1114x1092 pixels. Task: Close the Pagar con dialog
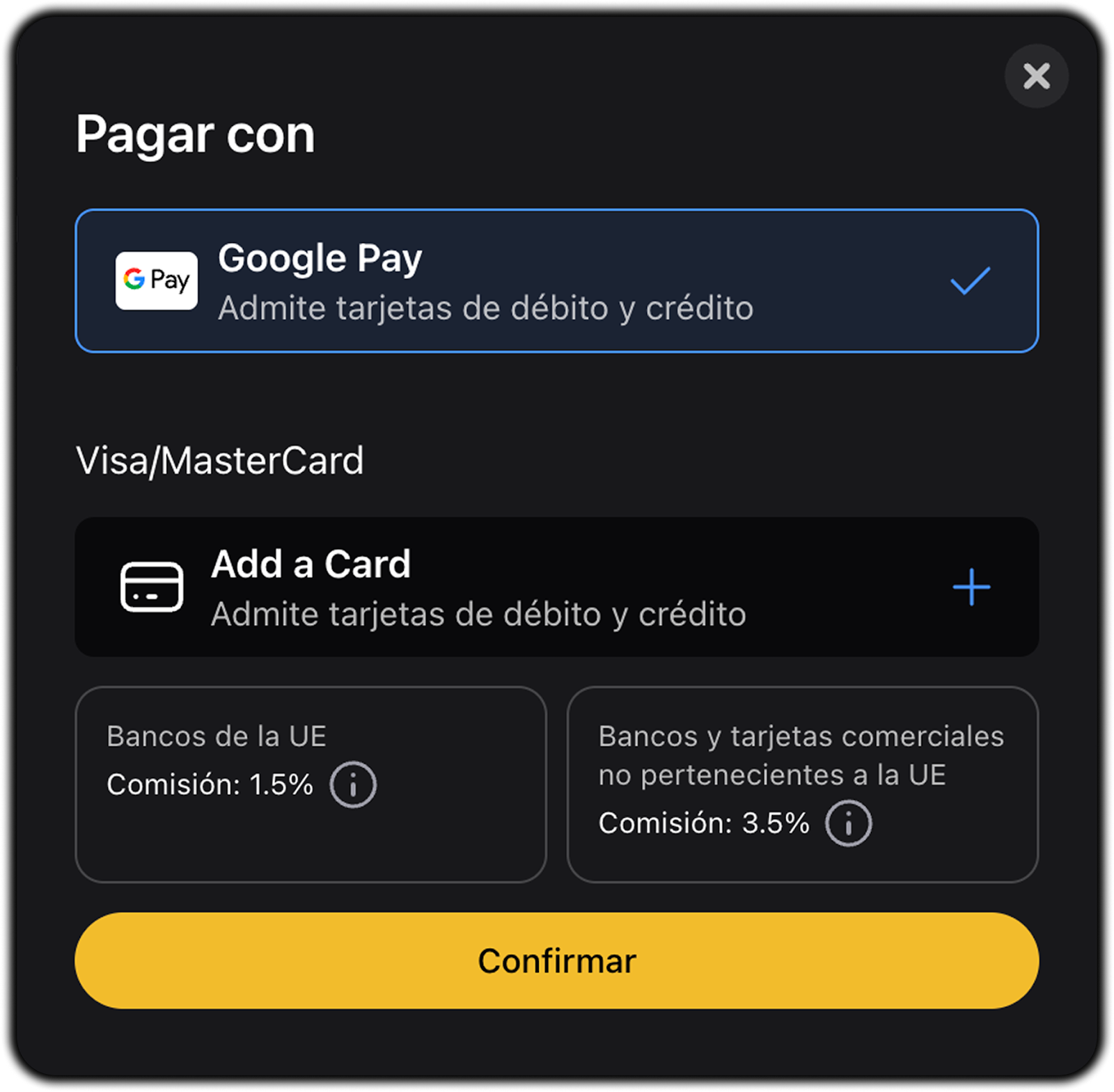(1036, 76)
